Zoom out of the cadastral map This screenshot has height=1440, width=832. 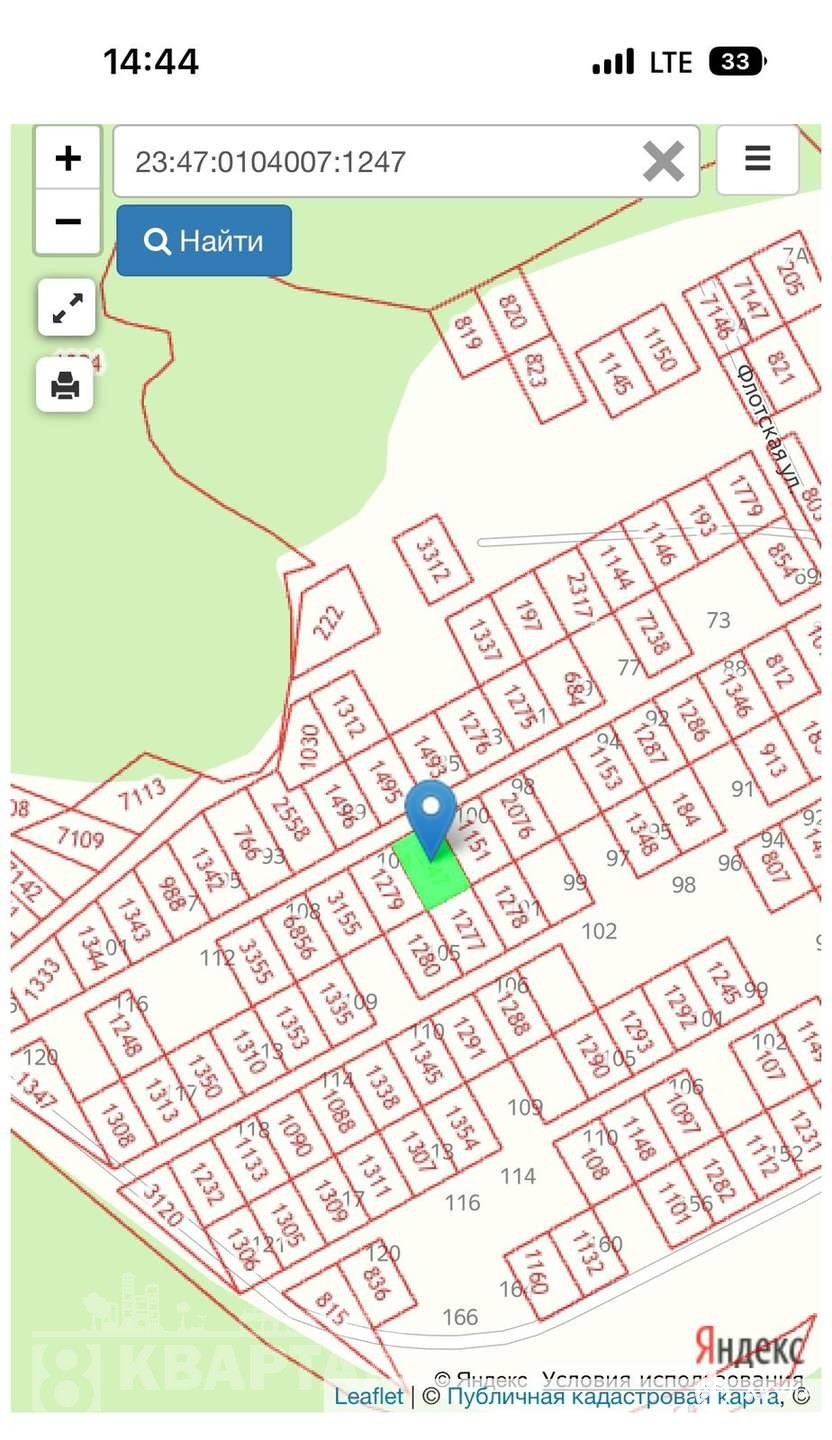tap(68, 221)
